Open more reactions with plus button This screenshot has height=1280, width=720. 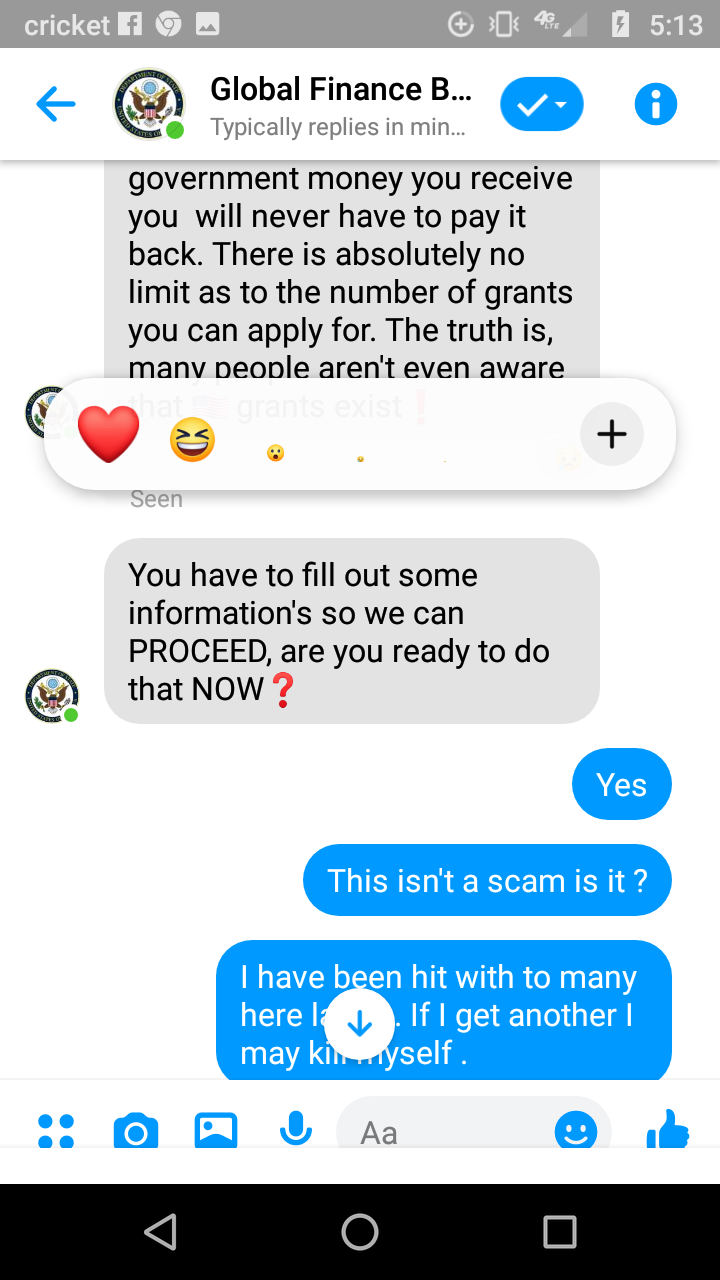611,434
